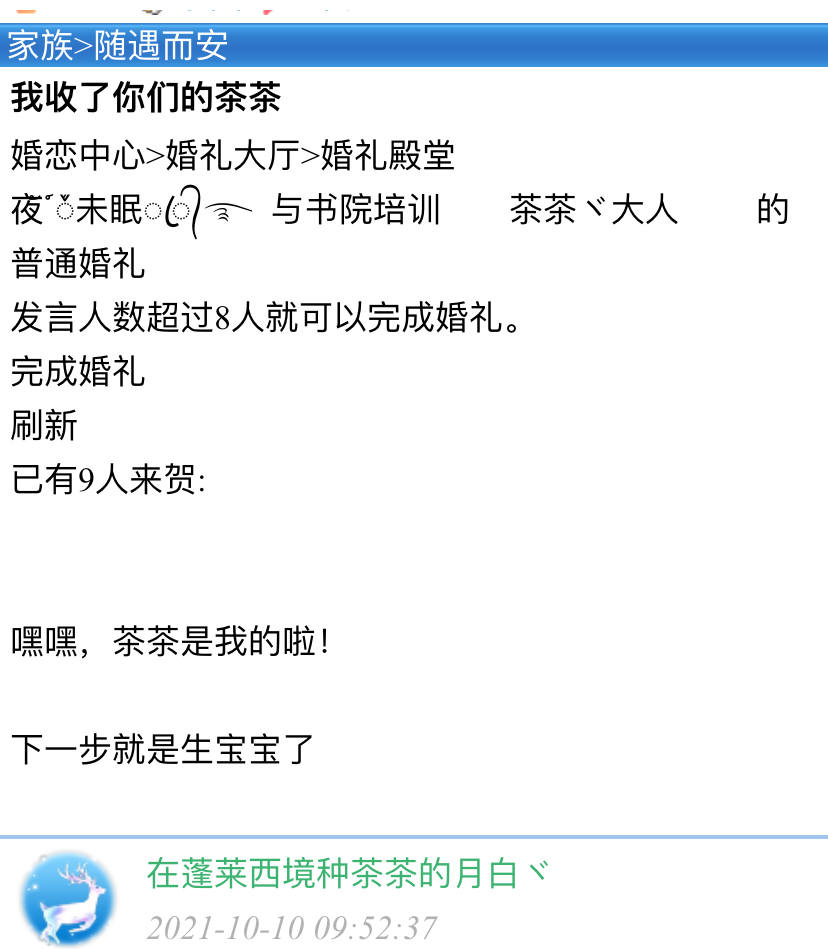Open the deer avatar of the poster
The height and width of the screenshot is (949, 828).
point(68,899)
